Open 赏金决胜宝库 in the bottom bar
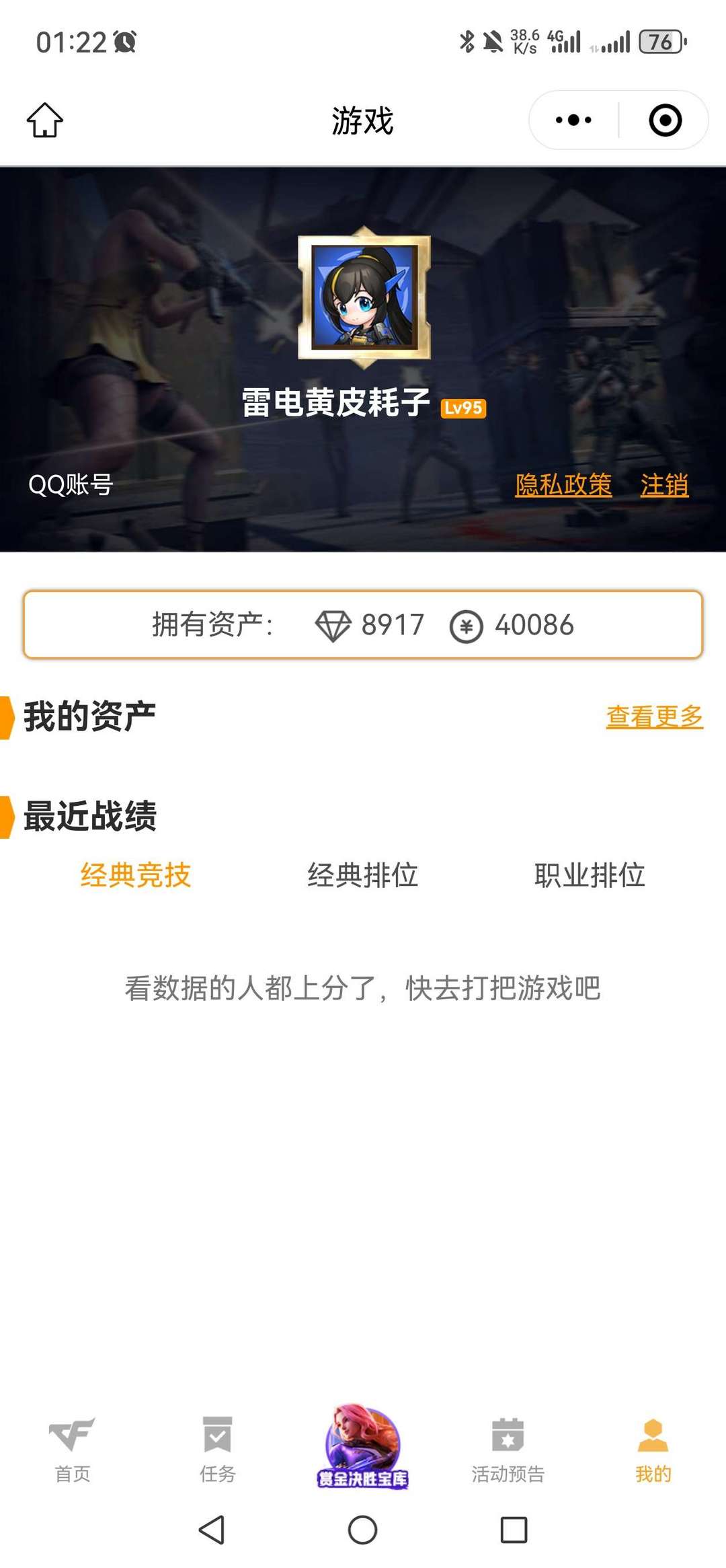 (x=363, y=1446)
